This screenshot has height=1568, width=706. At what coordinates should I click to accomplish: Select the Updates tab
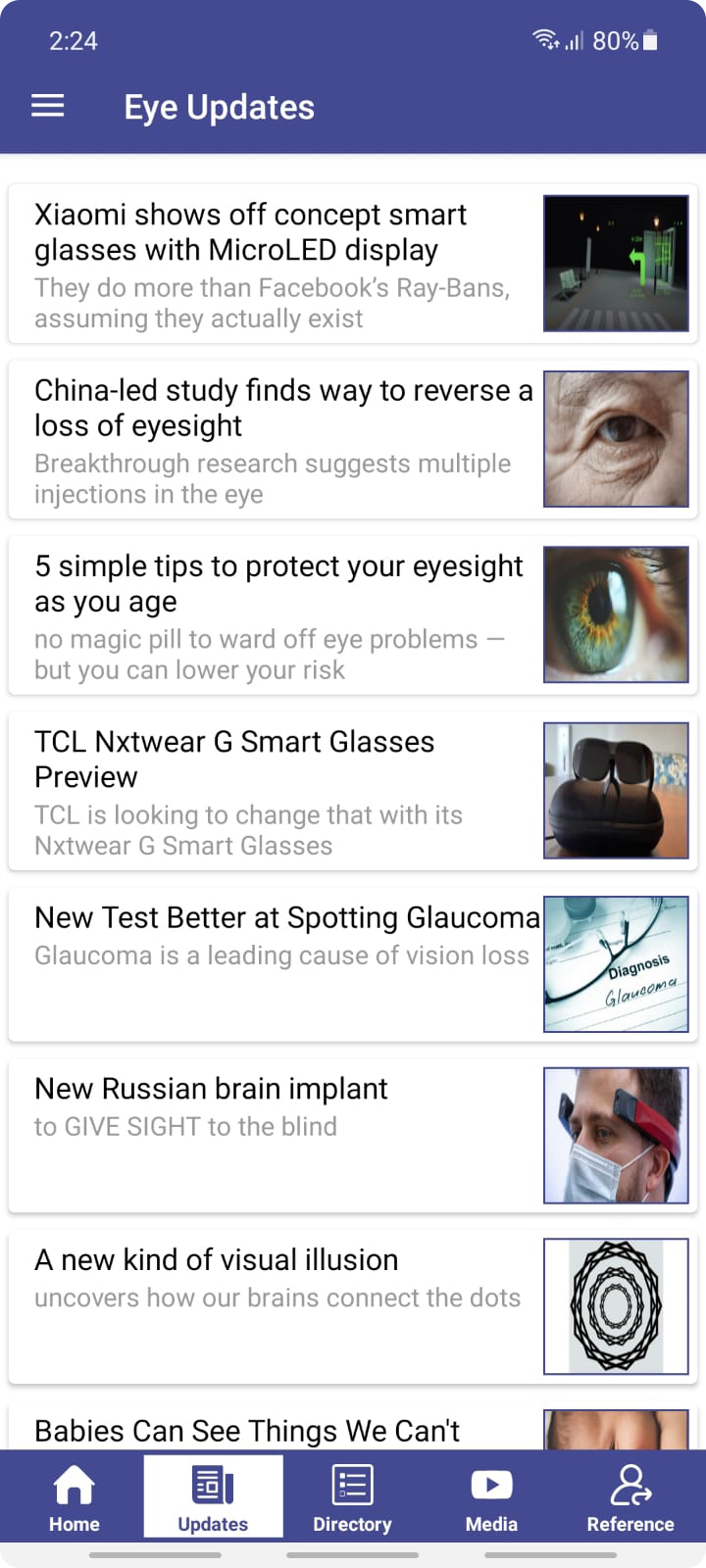(213, 1497)
